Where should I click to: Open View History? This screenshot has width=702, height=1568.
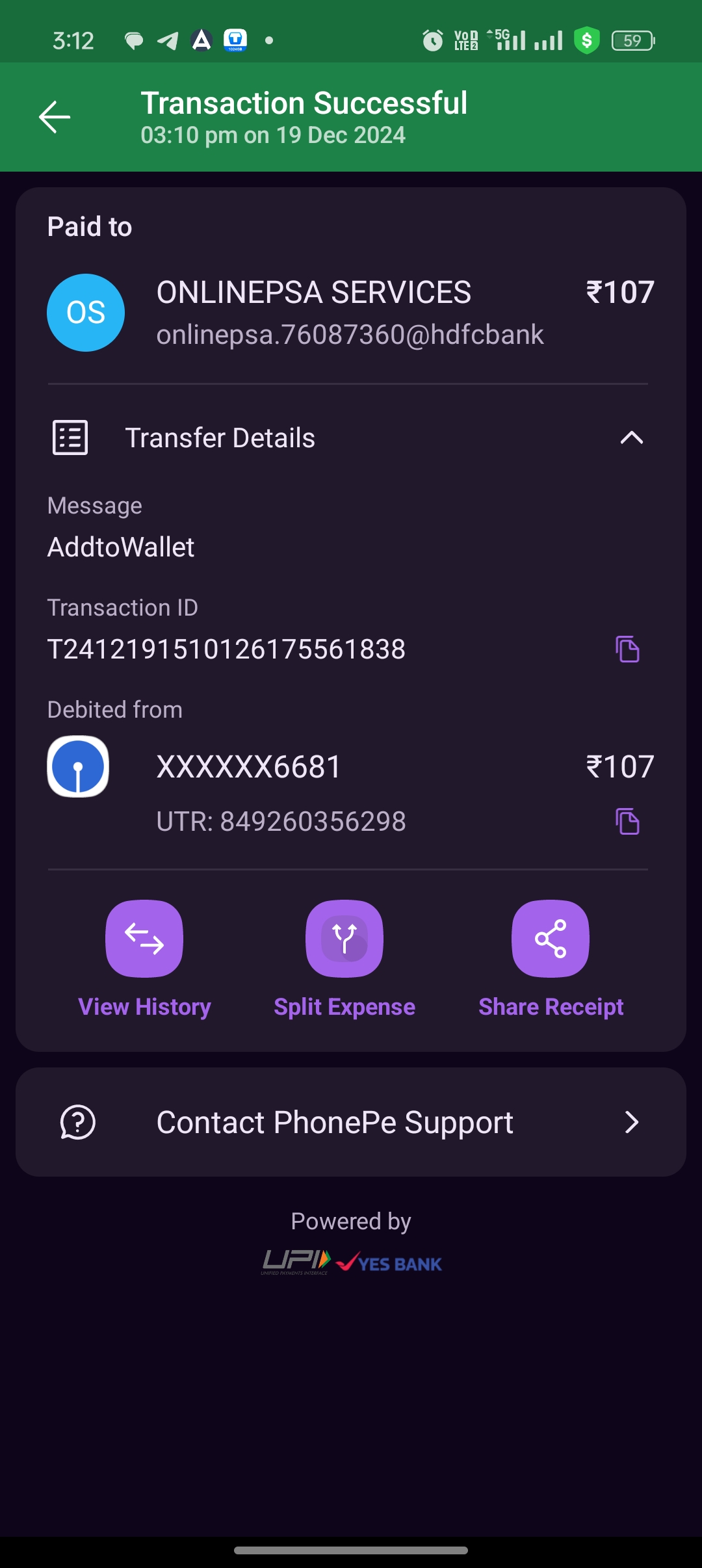click(x=144, y=939)
